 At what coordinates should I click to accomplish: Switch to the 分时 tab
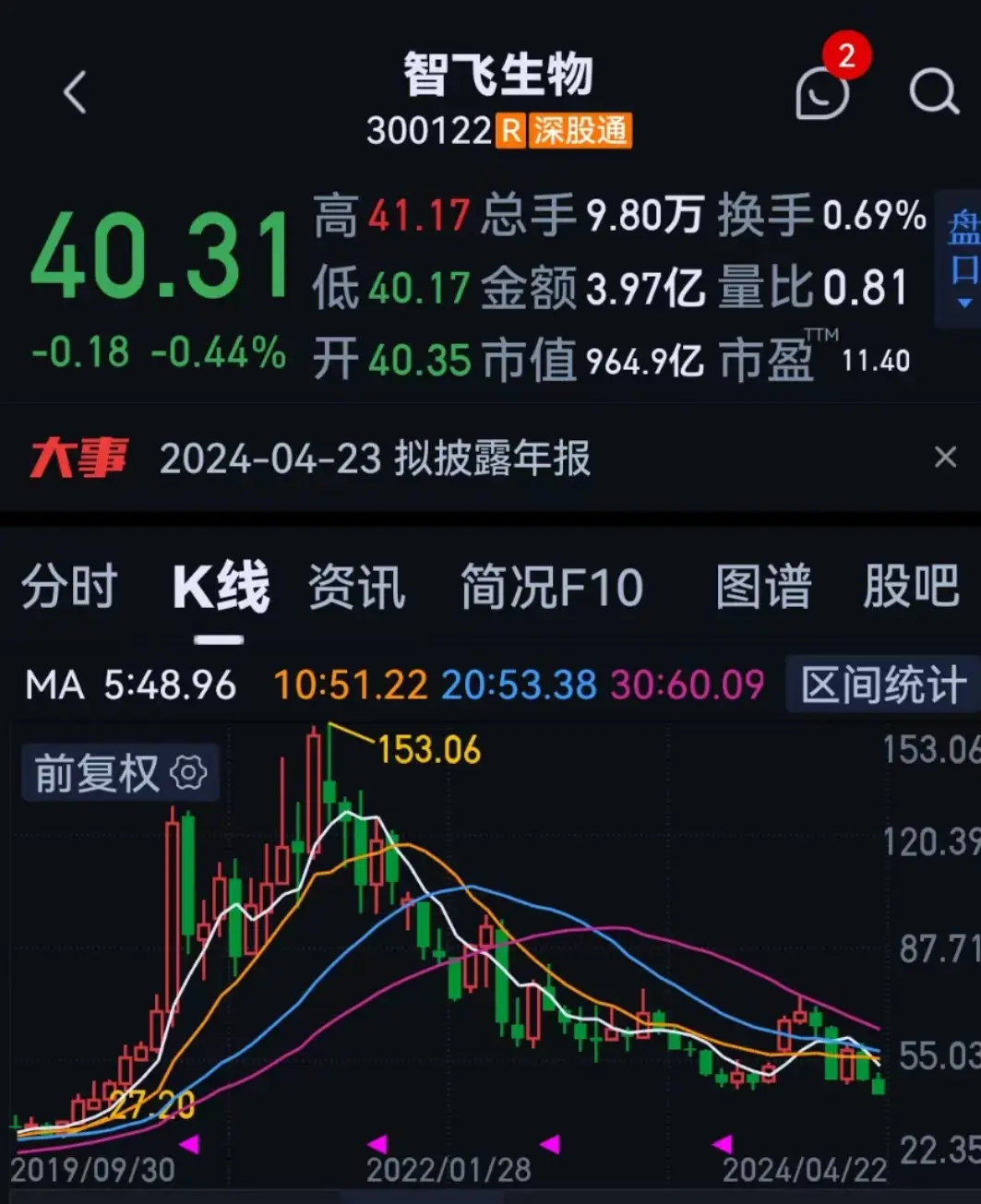pyautogui.click(x=69, y=586)
